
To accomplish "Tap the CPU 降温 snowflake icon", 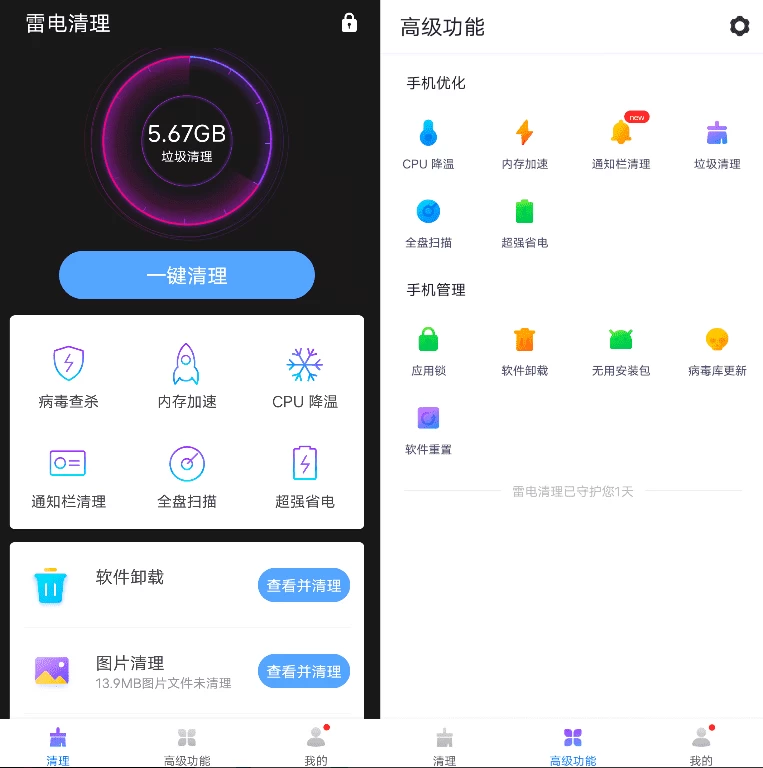I will (303, 363).
